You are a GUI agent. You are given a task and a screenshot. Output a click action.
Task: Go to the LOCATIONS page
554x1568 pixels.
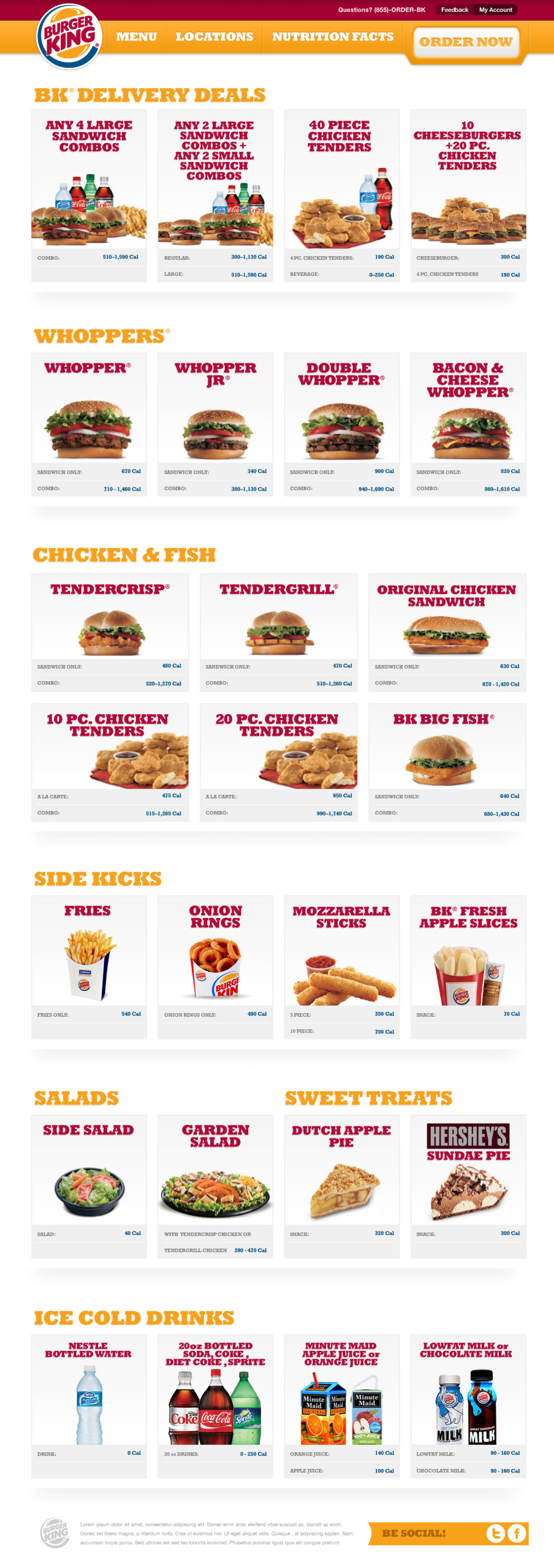(214, 37)
